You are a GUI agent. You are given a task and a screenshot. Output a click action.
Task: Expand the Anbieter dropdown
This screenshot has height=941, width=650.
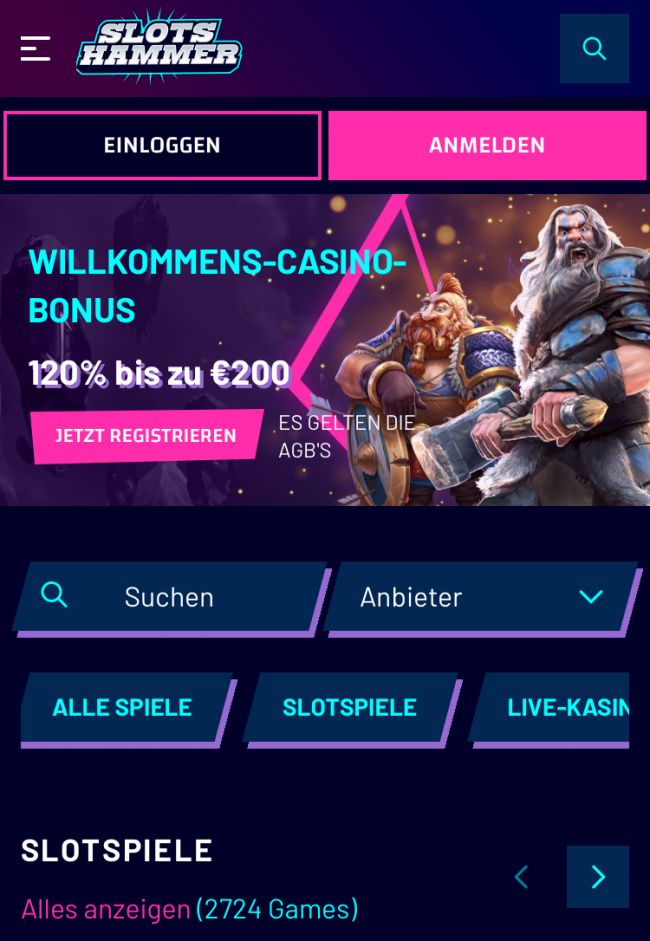pos(480,597)
